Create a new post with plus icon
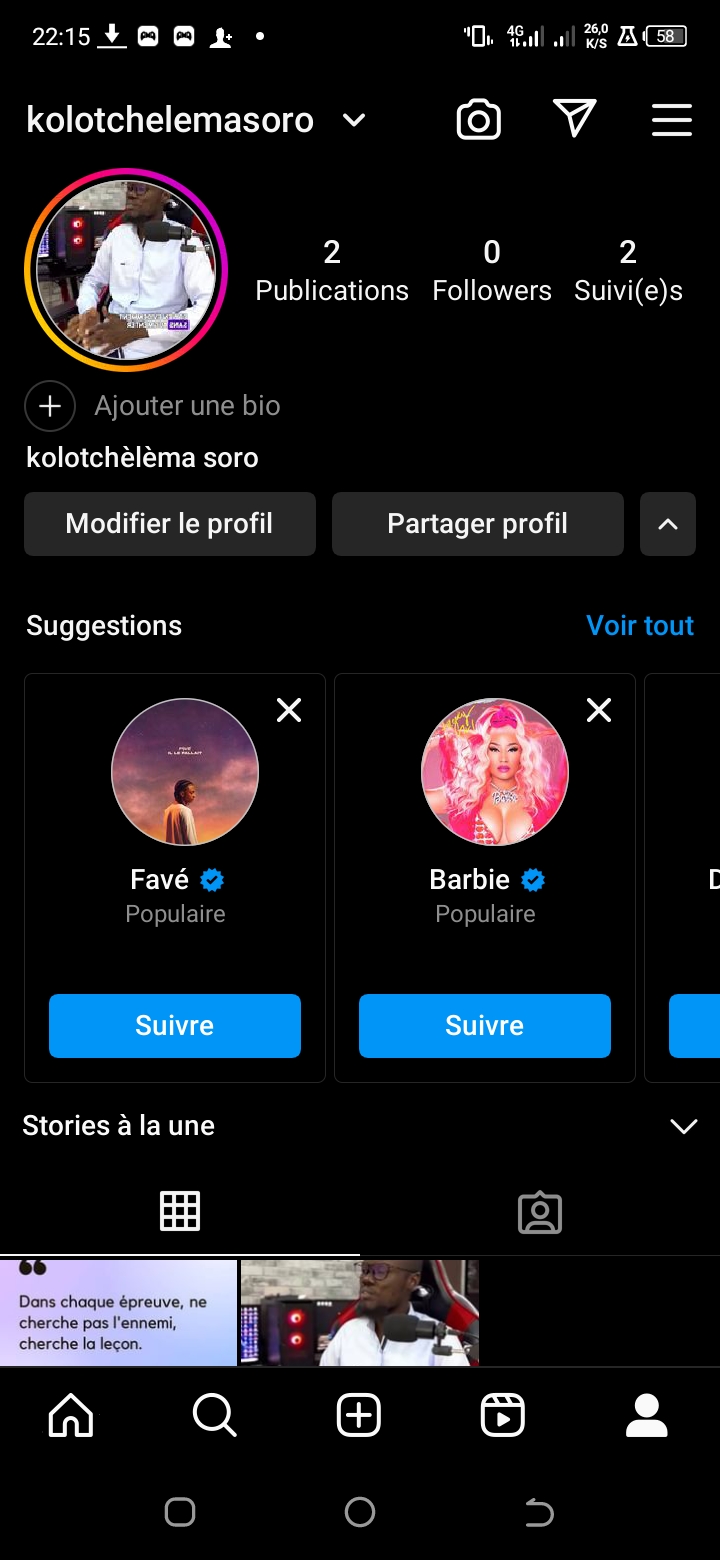The width and height of the screenshot is (720, 1560). point(359,1416)
